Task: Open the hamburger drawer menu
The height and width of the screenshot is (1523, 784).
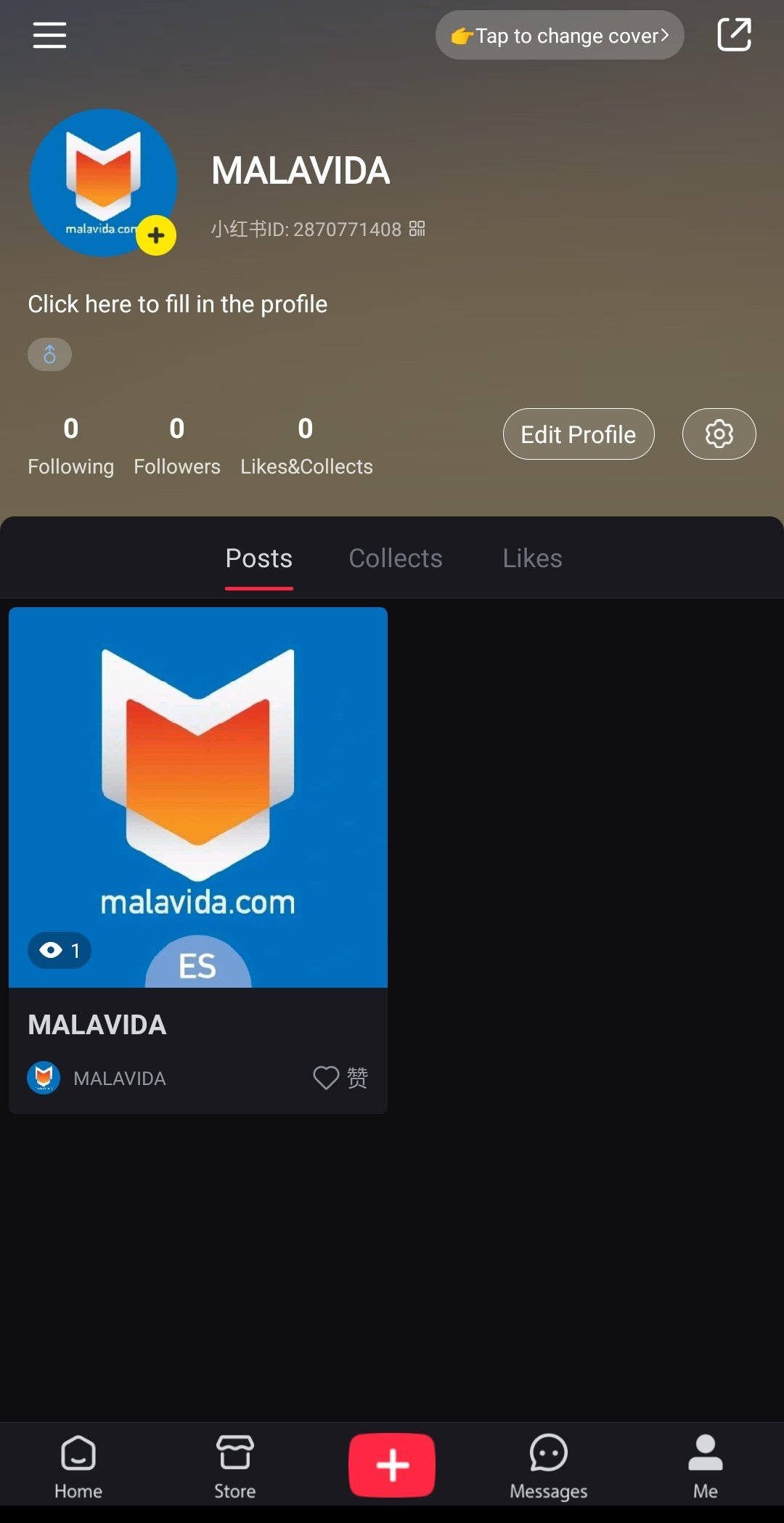Action: (49, 35)
